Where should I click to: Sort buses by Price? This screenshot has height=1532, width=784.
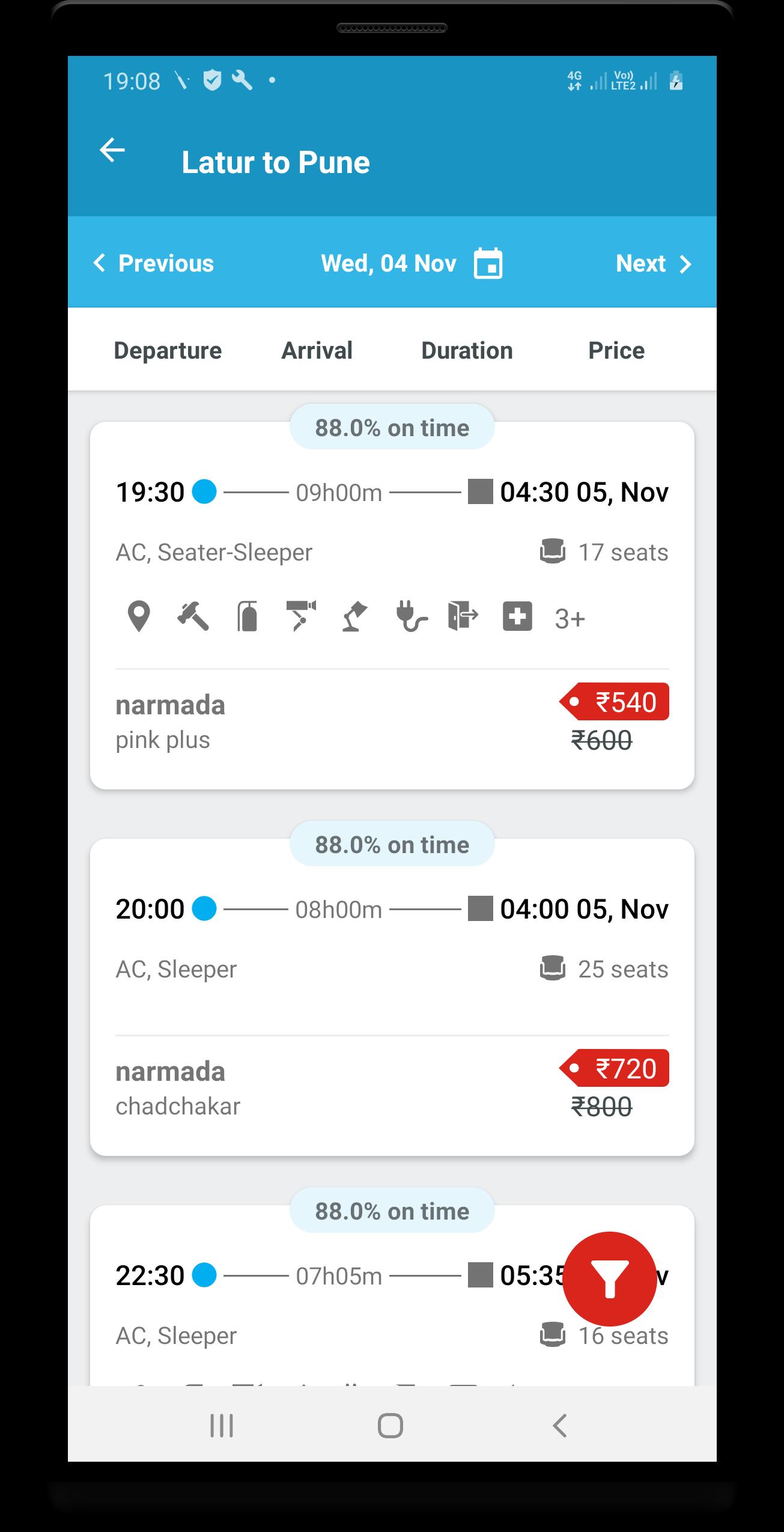(616, 350)
